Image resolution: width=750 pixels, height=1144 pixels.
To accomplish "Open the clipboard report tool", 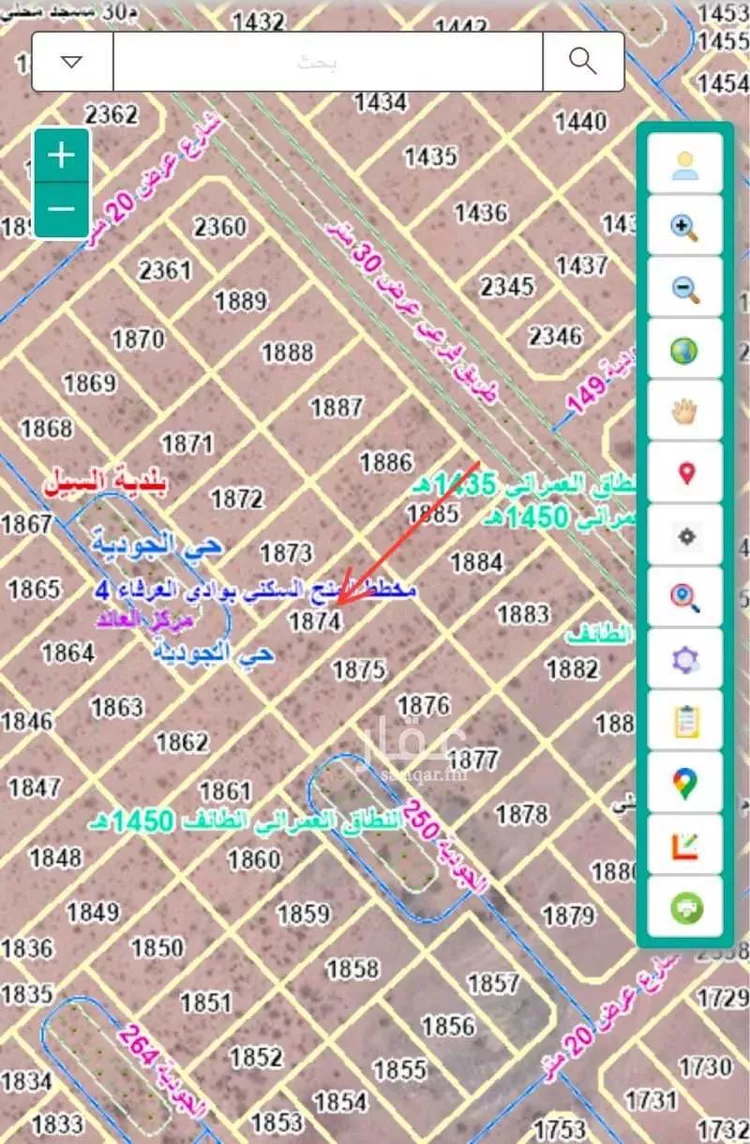I will (685, 721).
